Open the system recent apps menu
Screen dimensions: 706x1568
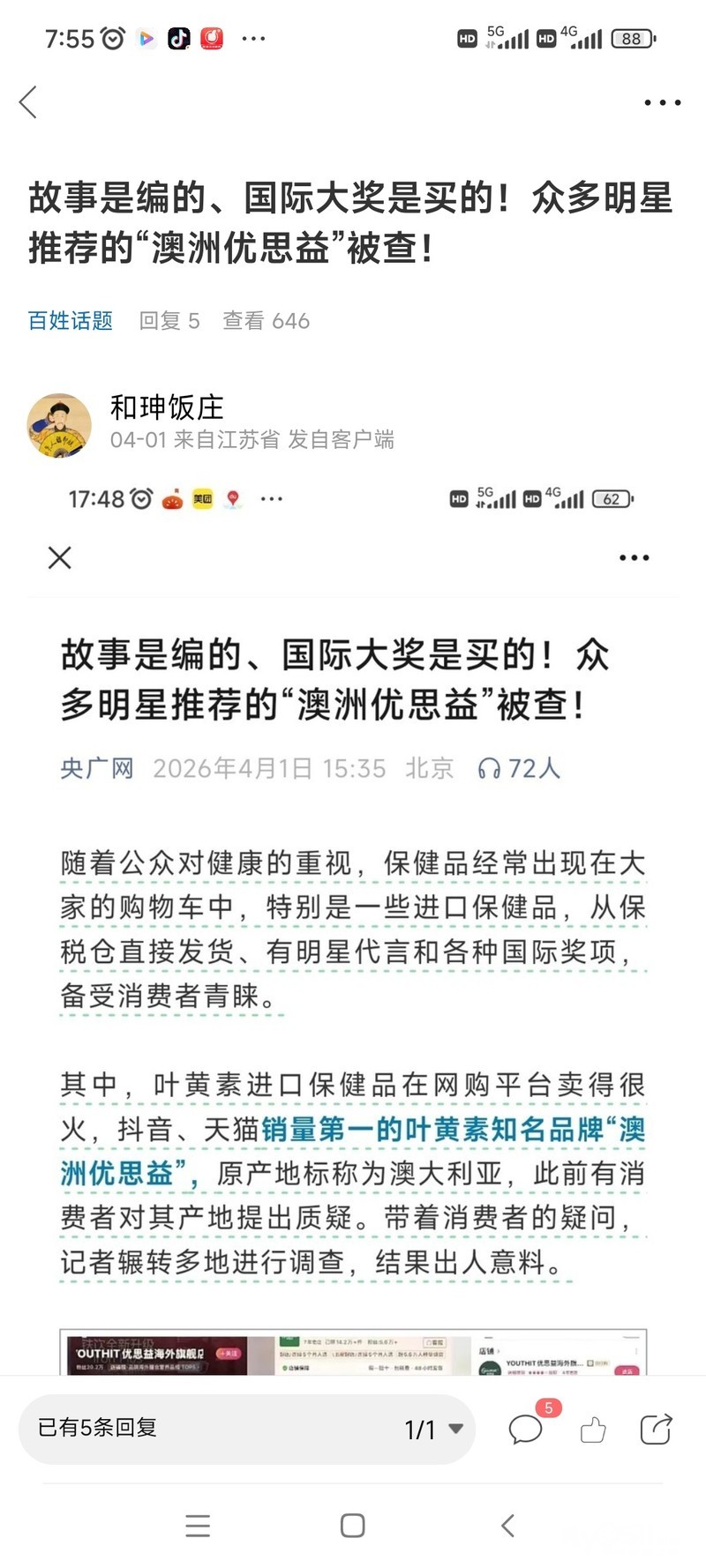pyautogui.click(x=198, y=1526)
